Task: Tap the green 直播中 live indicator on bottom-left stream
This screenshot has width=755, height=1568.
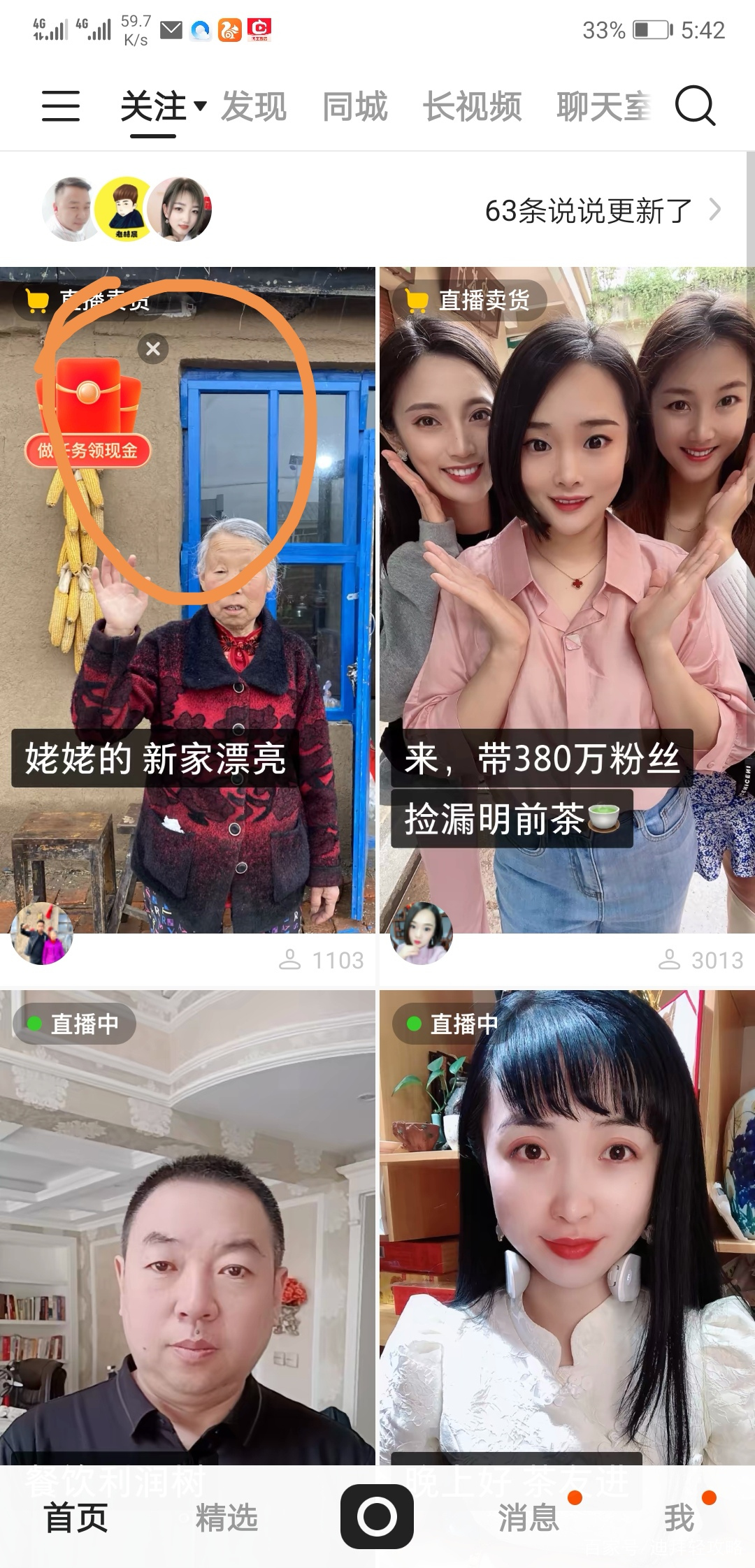Action: [73, 1022]
